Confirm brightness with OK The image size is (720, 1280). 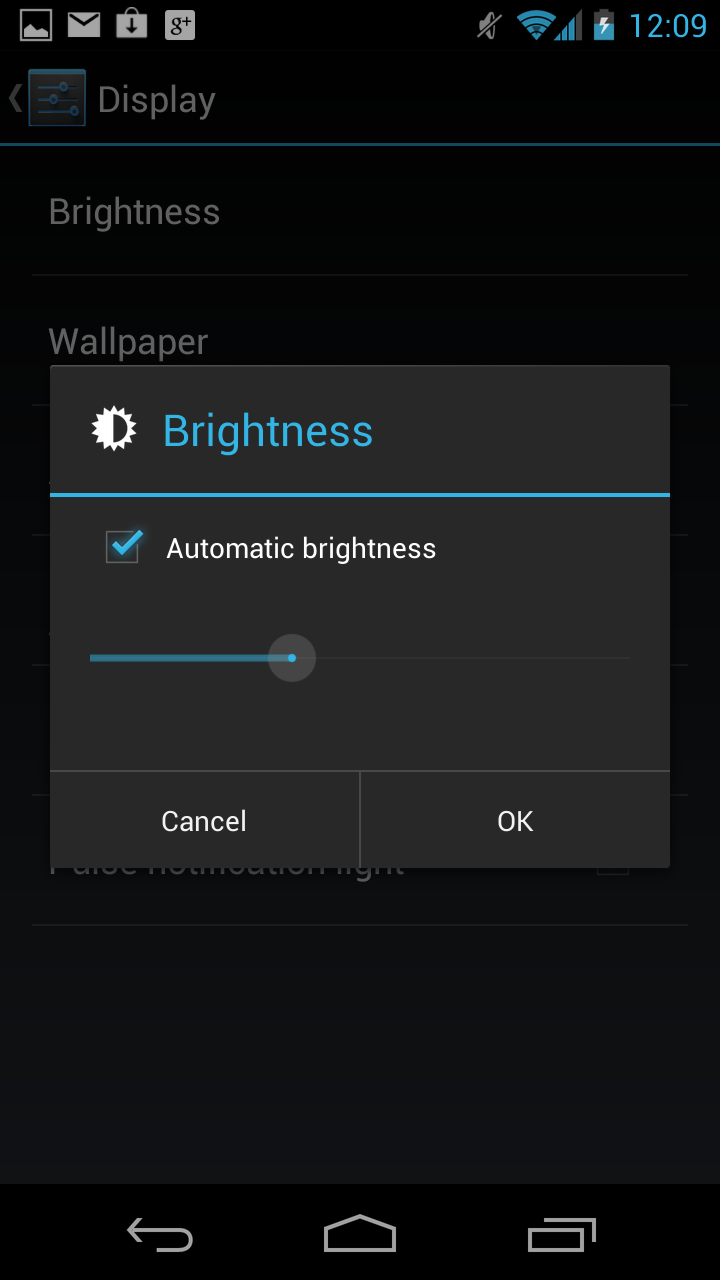pyautogui.click(x=515, y=820)
